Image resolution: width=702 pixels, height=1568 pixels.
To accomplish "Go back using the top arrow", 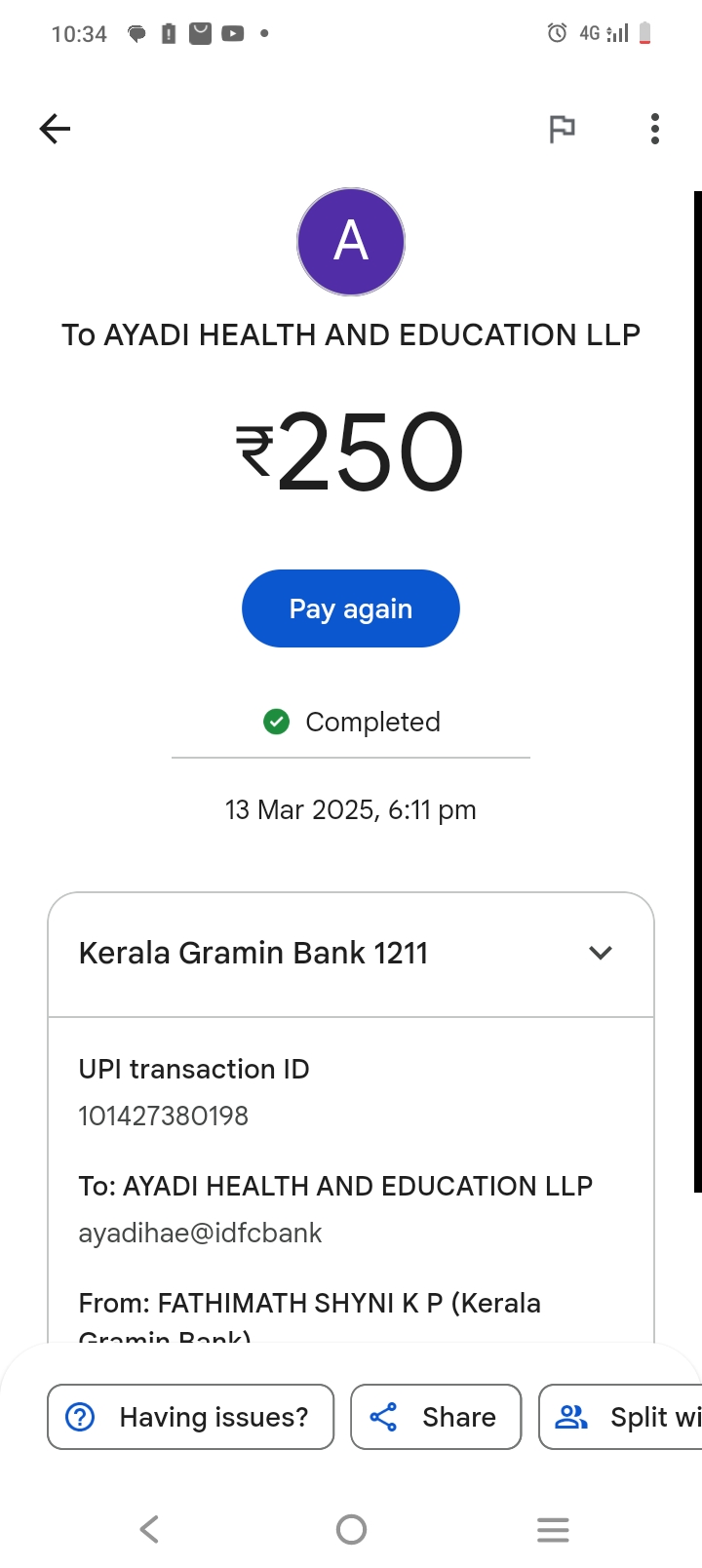I will pos(55,129).
